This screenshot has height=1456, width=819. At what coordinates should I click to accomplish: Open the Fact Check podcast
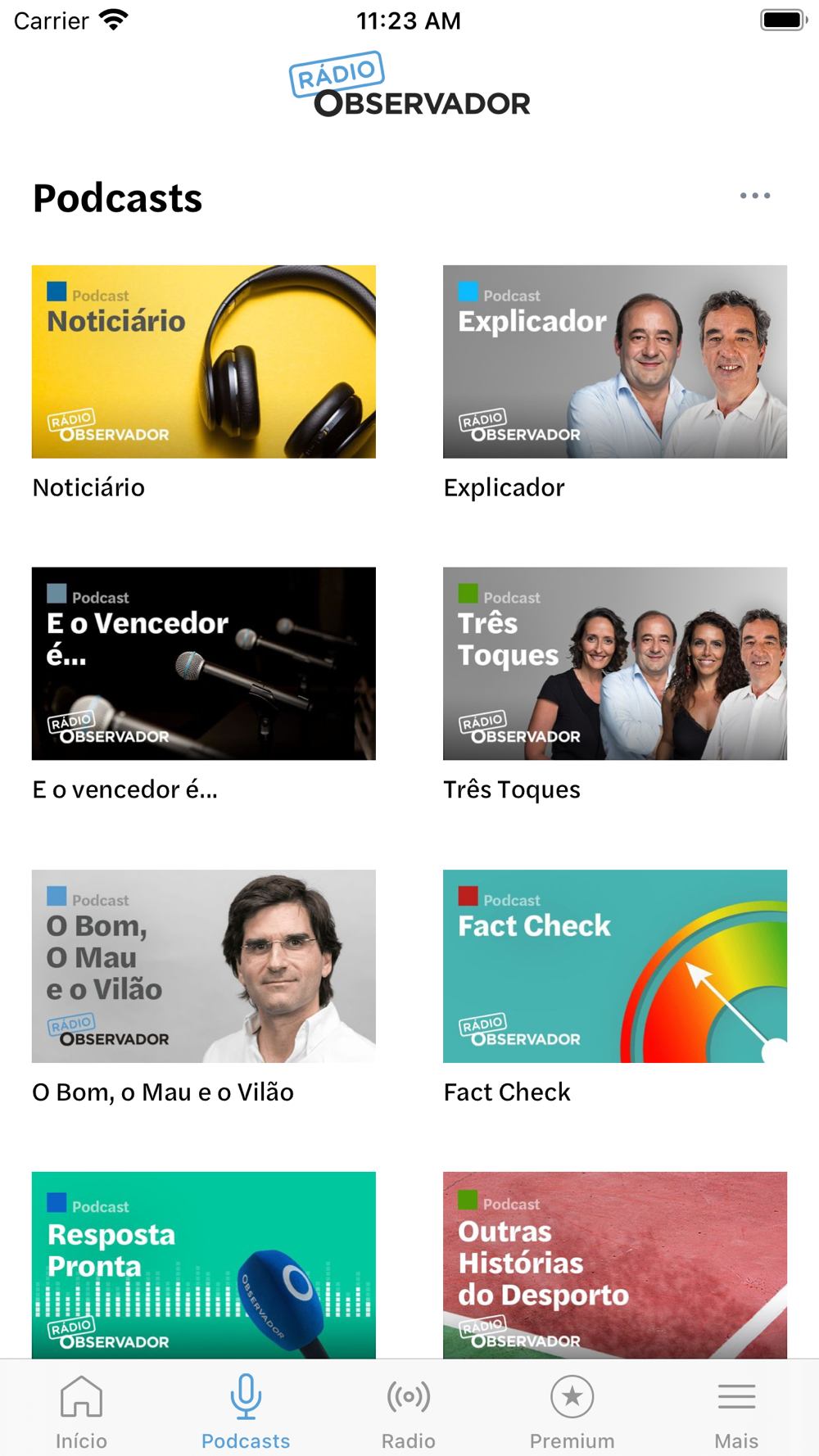pos(614,966)
